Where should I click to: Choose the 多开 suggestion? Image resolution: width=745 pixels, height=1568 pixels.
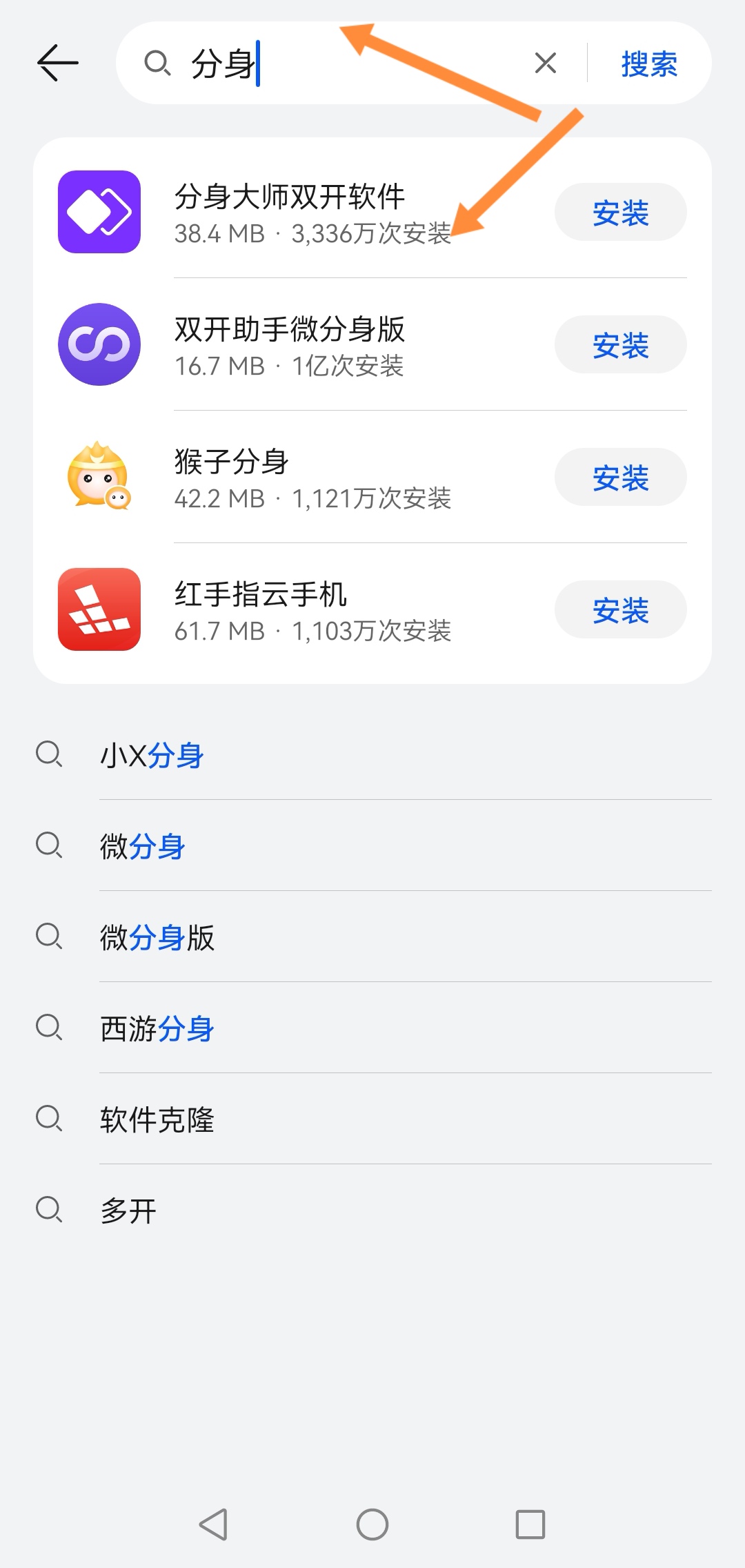[x=128, y=1211]
